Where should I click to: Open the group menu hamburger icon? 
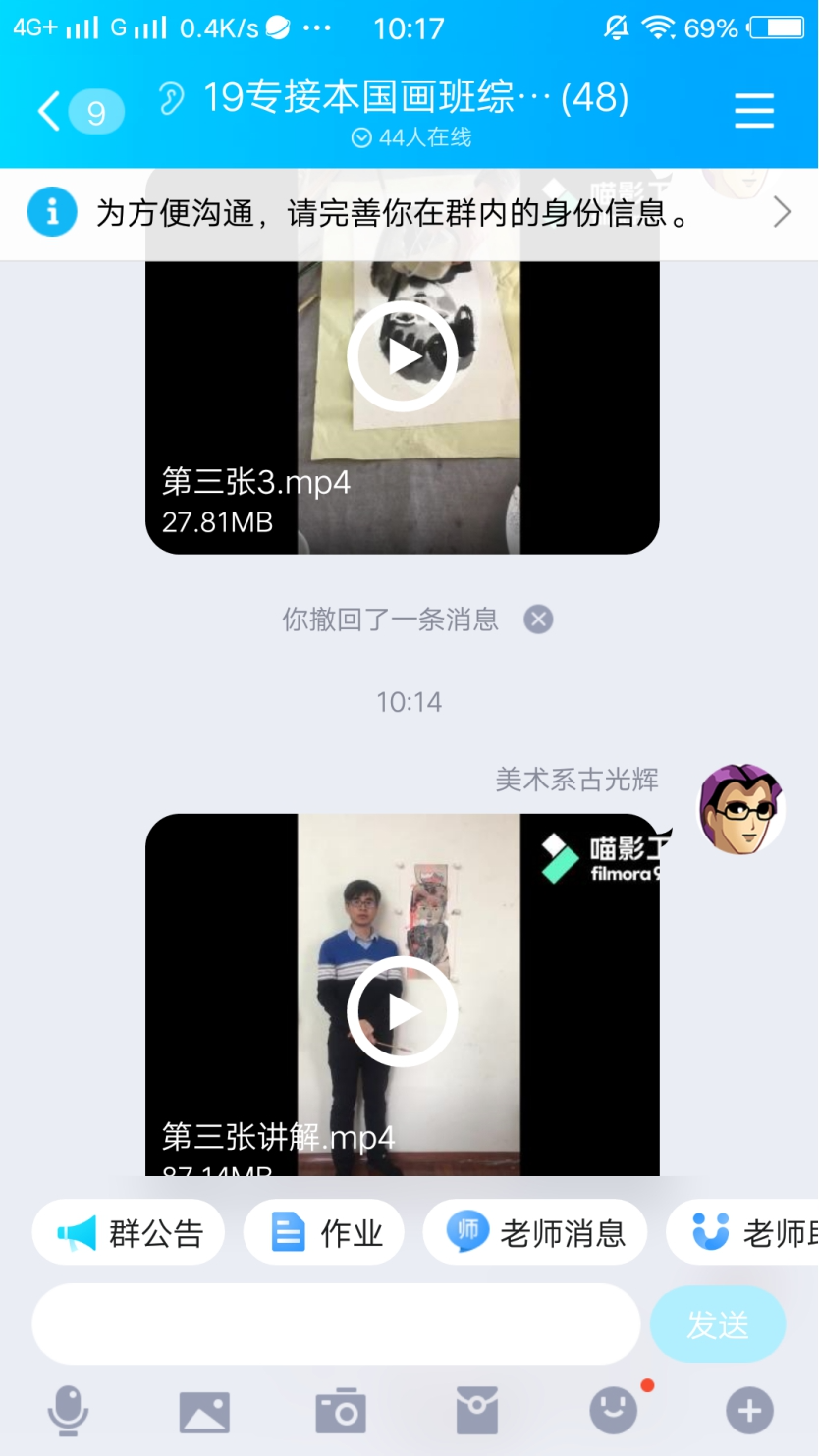point(754,111)
